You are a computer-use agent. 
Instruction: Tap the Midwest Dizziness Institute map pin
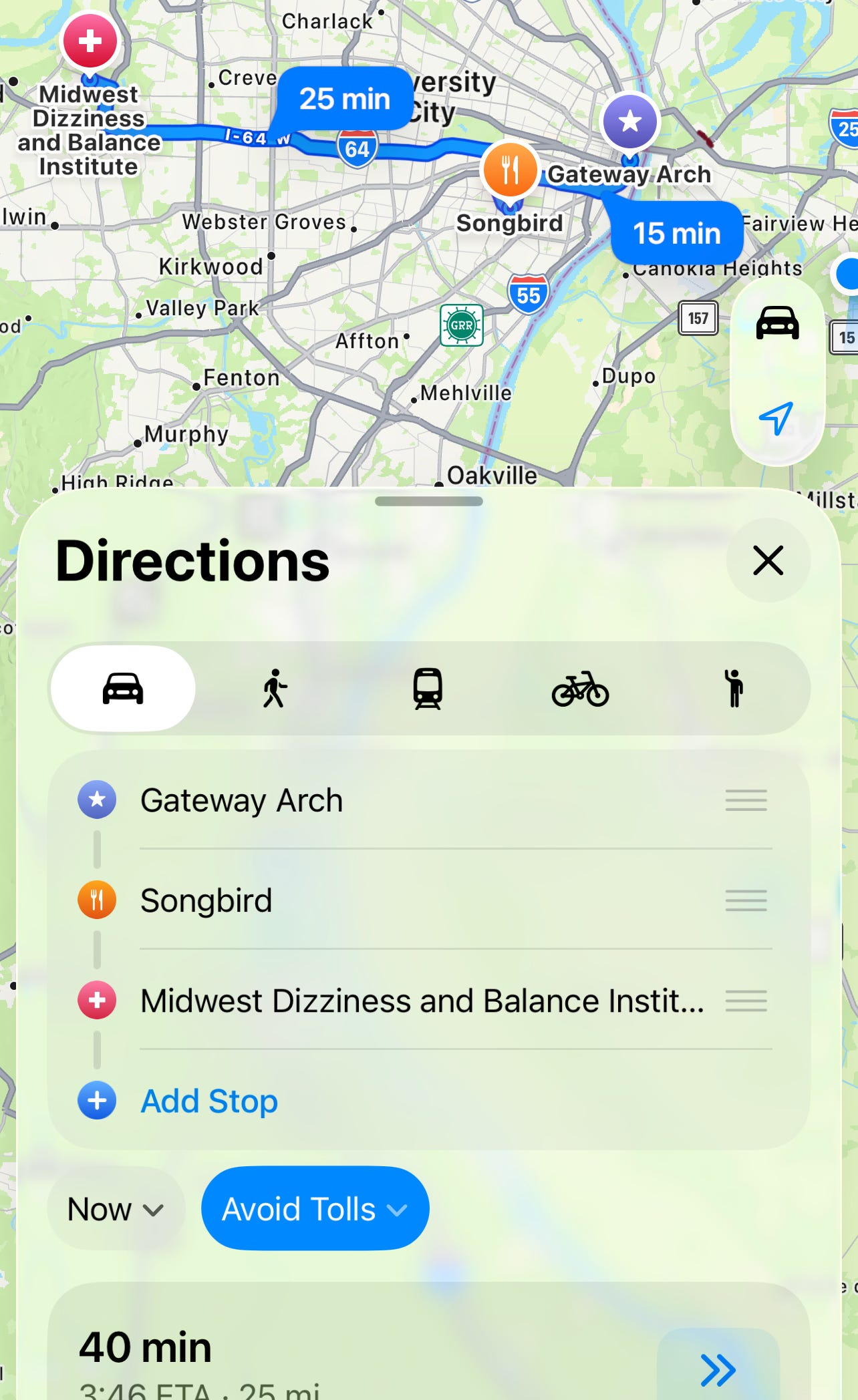(90, 41)
